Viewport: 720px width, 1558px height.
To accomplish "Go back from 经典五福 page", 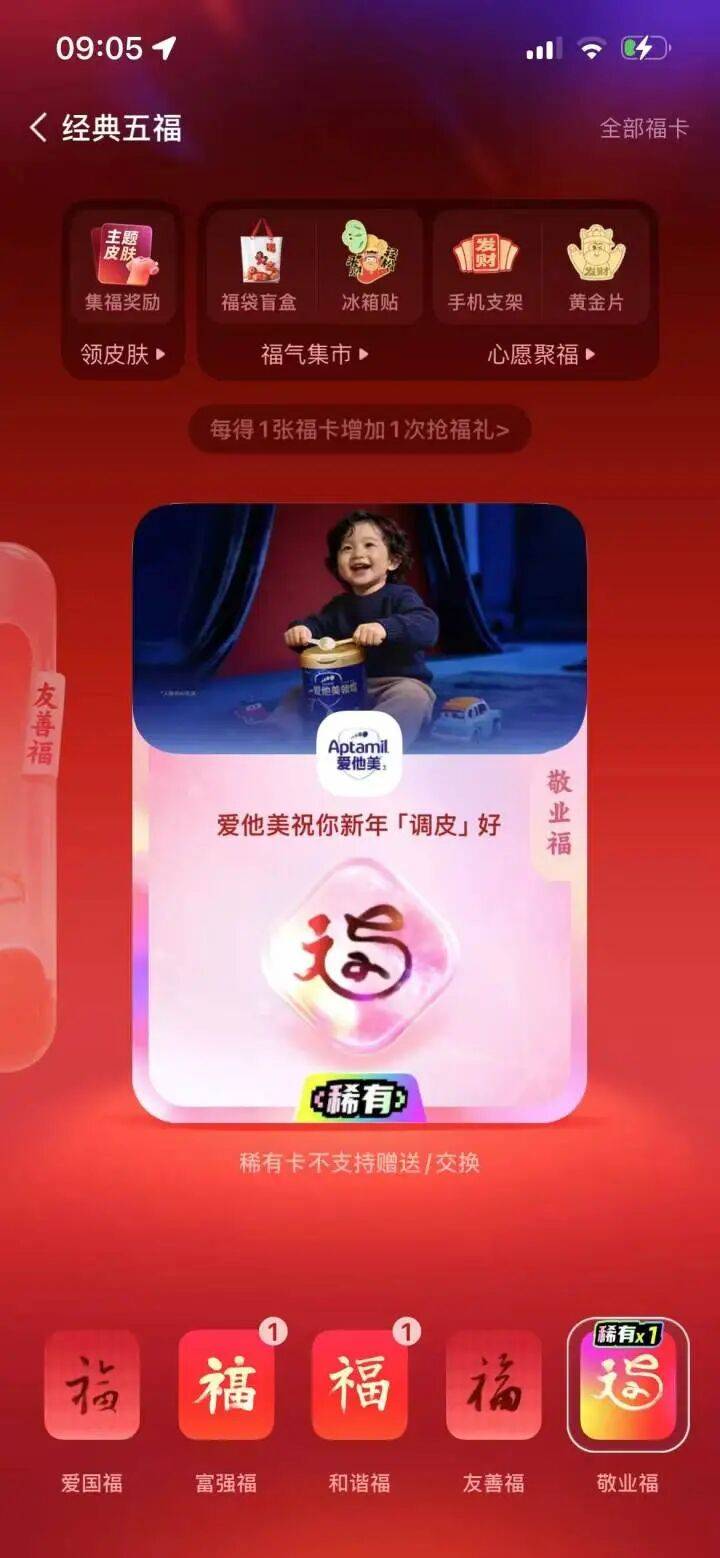I will point(38,128).
